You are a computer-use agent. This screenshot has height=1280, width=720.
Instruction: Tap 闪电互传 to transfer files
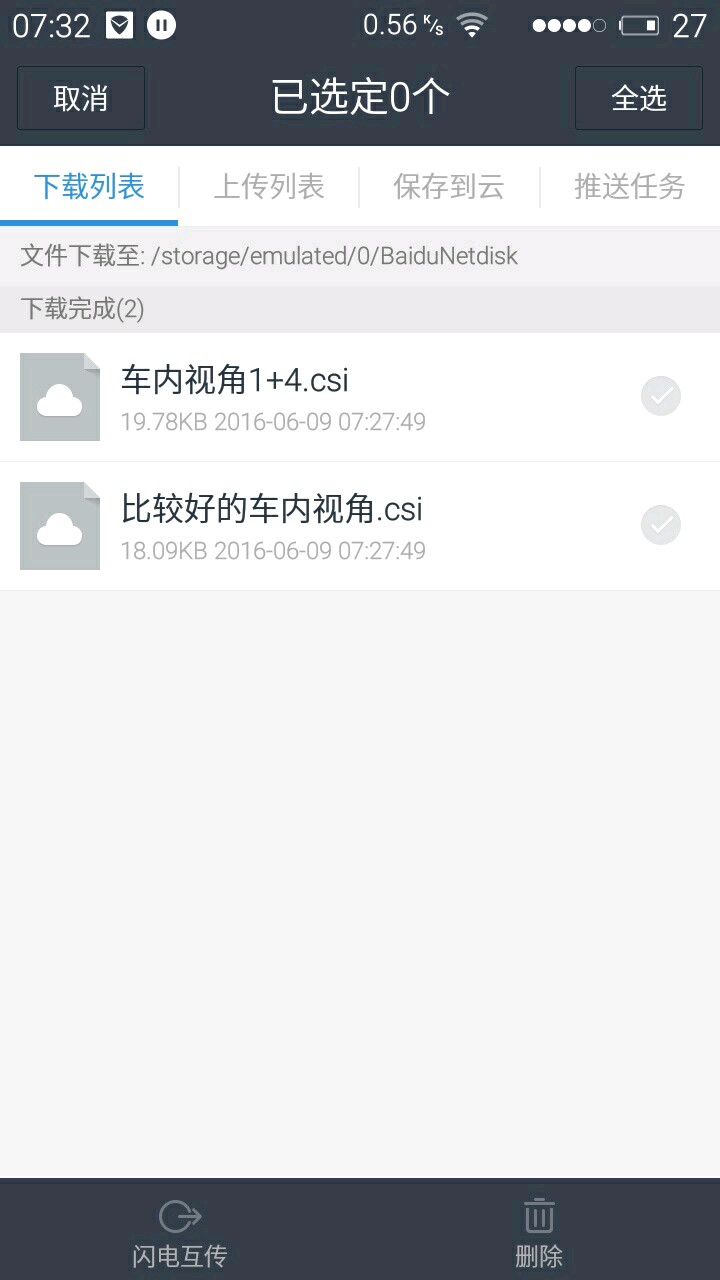click(180, 1234)
